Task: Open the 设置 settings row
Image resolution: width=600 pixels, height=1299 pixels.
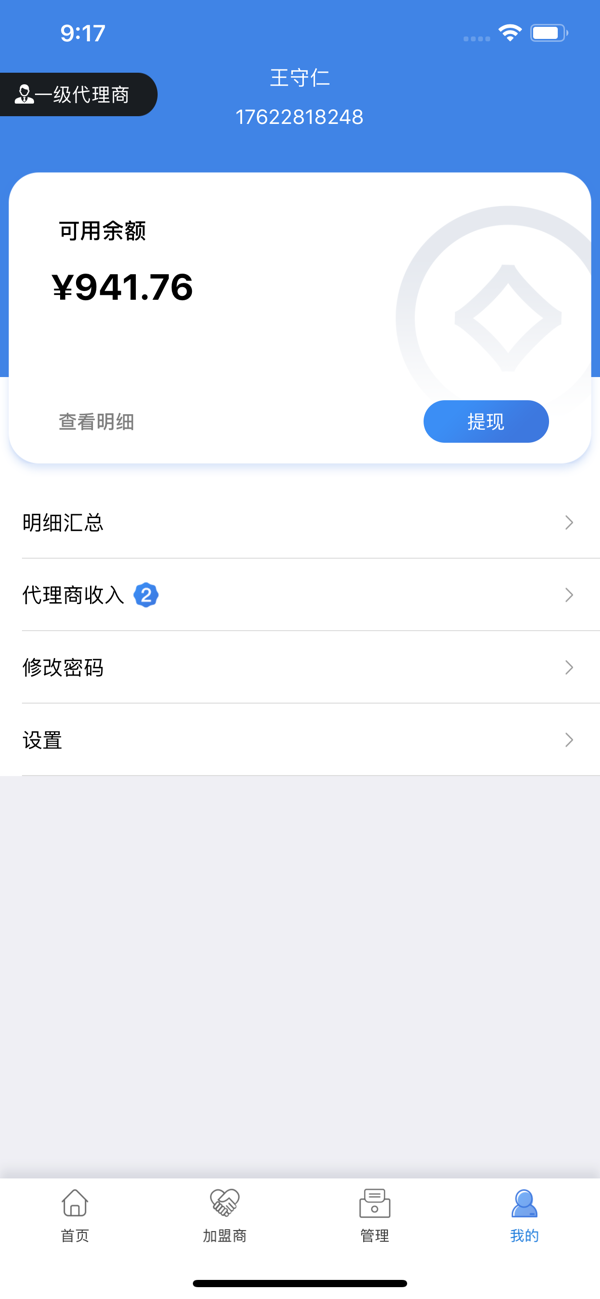Action: [300, 740]
